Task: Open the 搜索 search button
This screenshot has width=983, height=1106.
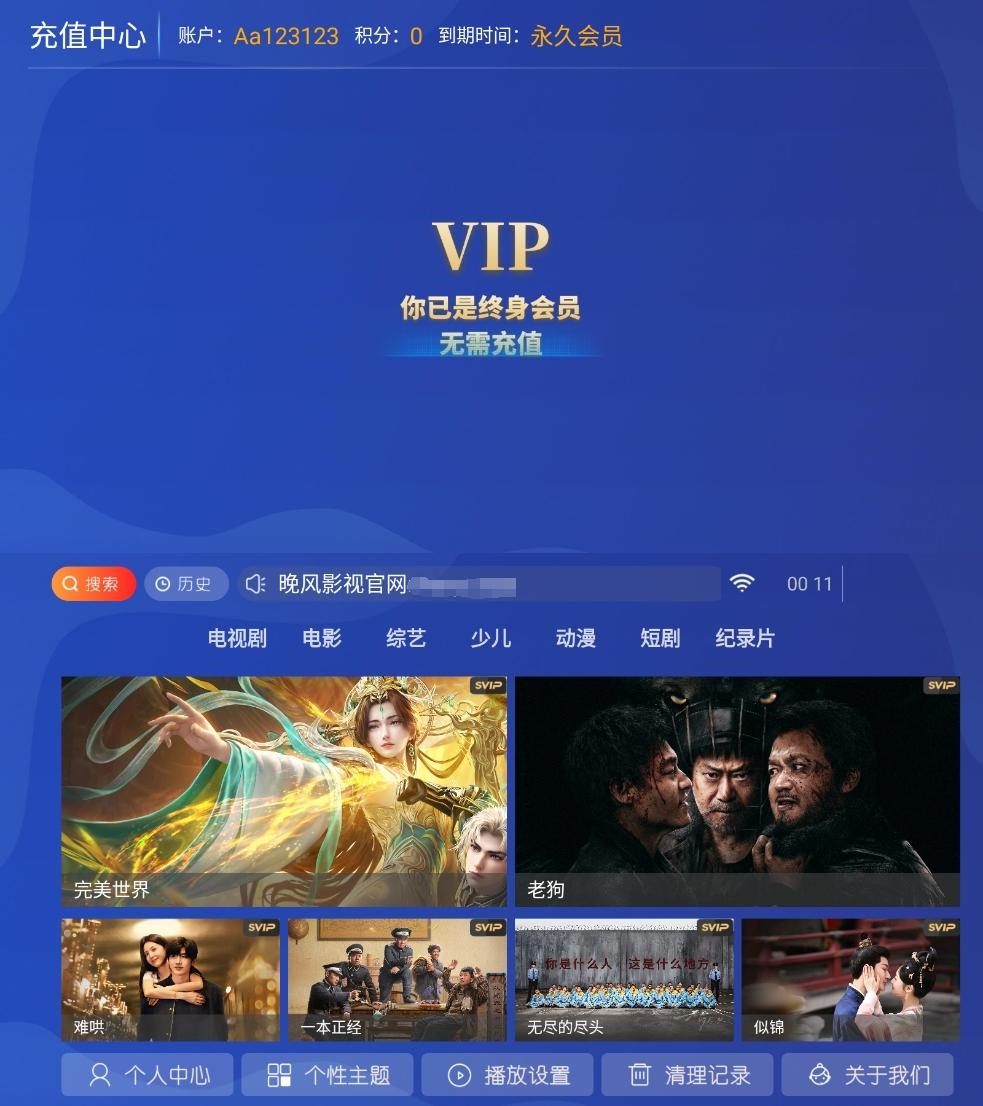Action: [x=93, y=584]
